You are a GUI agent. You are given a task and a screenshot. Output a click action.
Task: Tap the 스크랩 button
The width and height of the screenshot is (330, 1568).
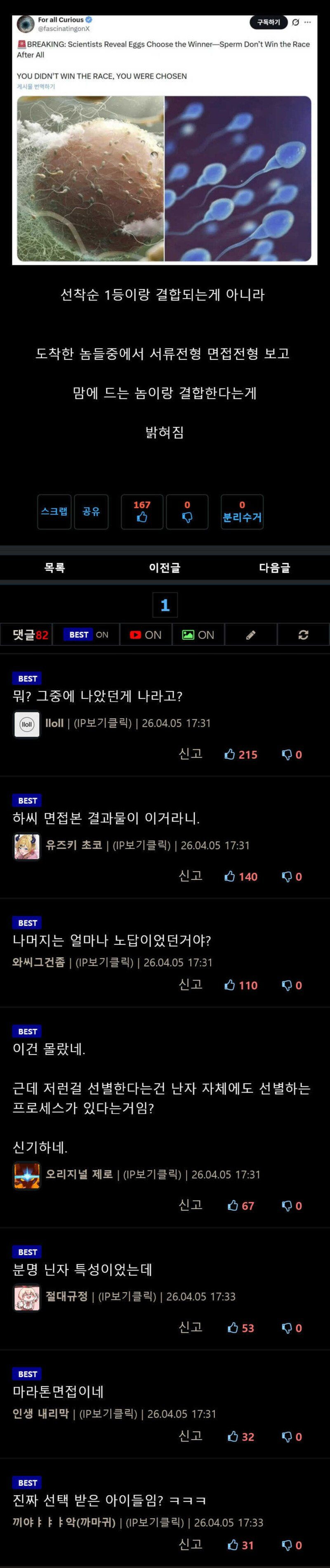[54, 511]
